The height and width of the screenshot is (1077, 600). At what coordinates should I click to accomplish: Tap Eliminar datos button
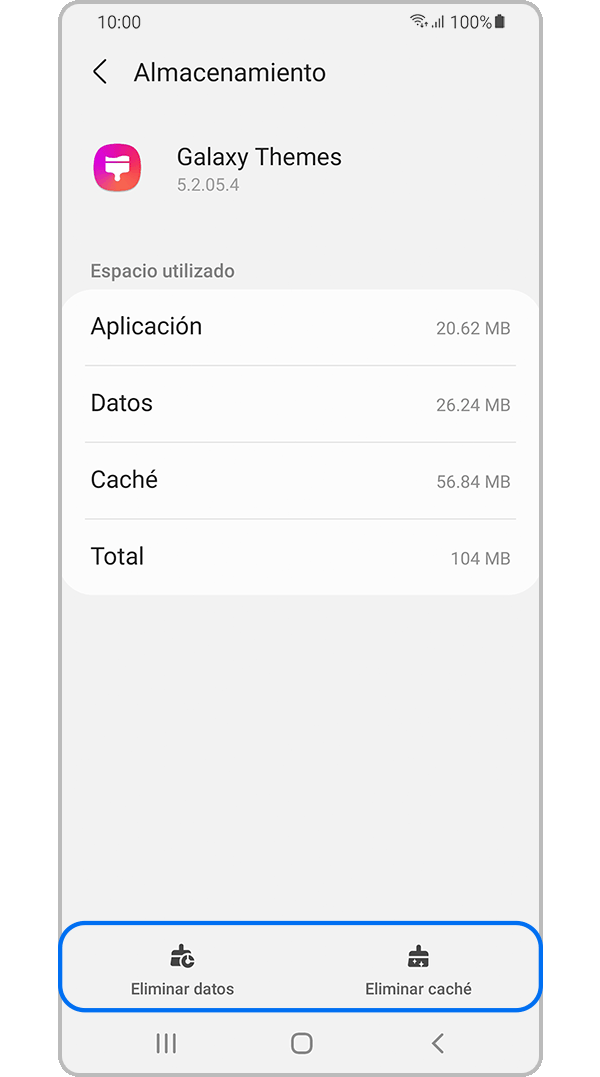click(182, 970)
